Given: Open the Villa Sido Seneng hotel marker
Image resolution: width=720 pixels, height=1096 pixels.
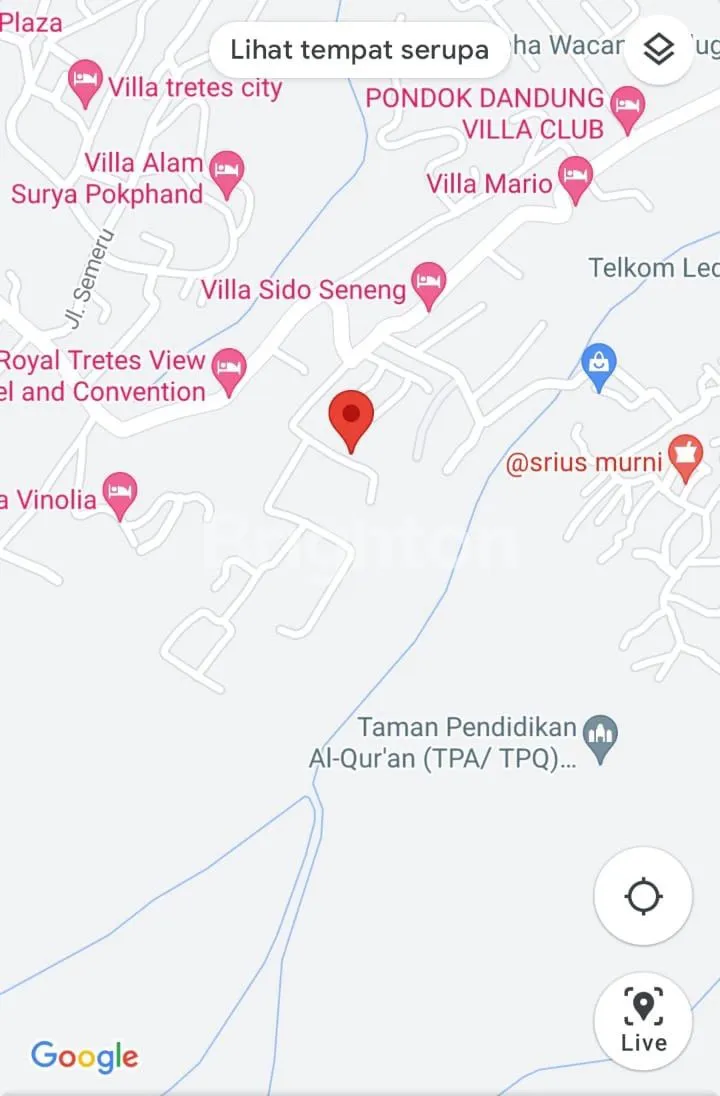Looking at the screenshot, I should (x=428, y=283).
